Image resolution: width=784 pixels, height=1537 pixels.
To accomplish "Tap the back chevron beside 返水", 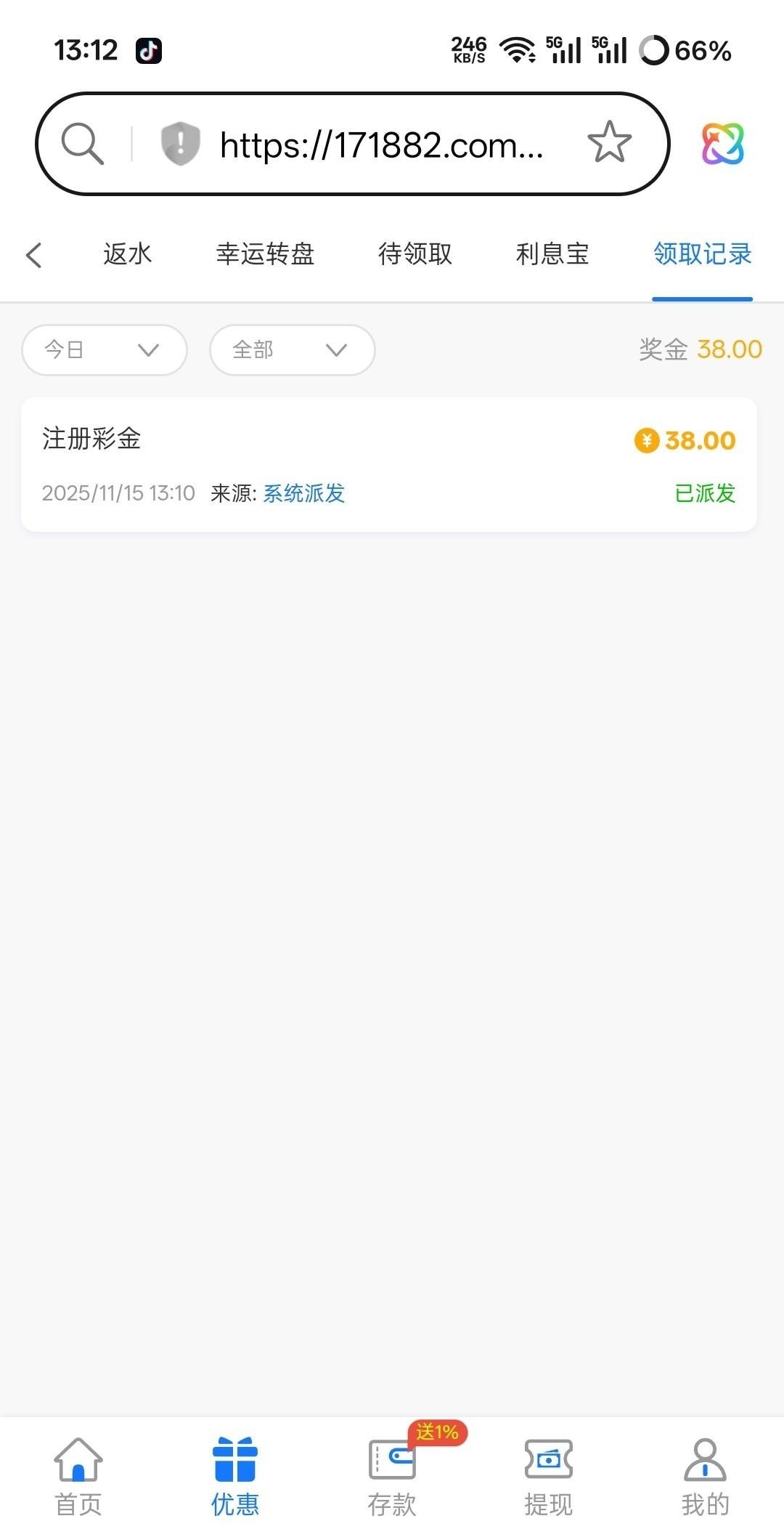I will click(33, 254).
